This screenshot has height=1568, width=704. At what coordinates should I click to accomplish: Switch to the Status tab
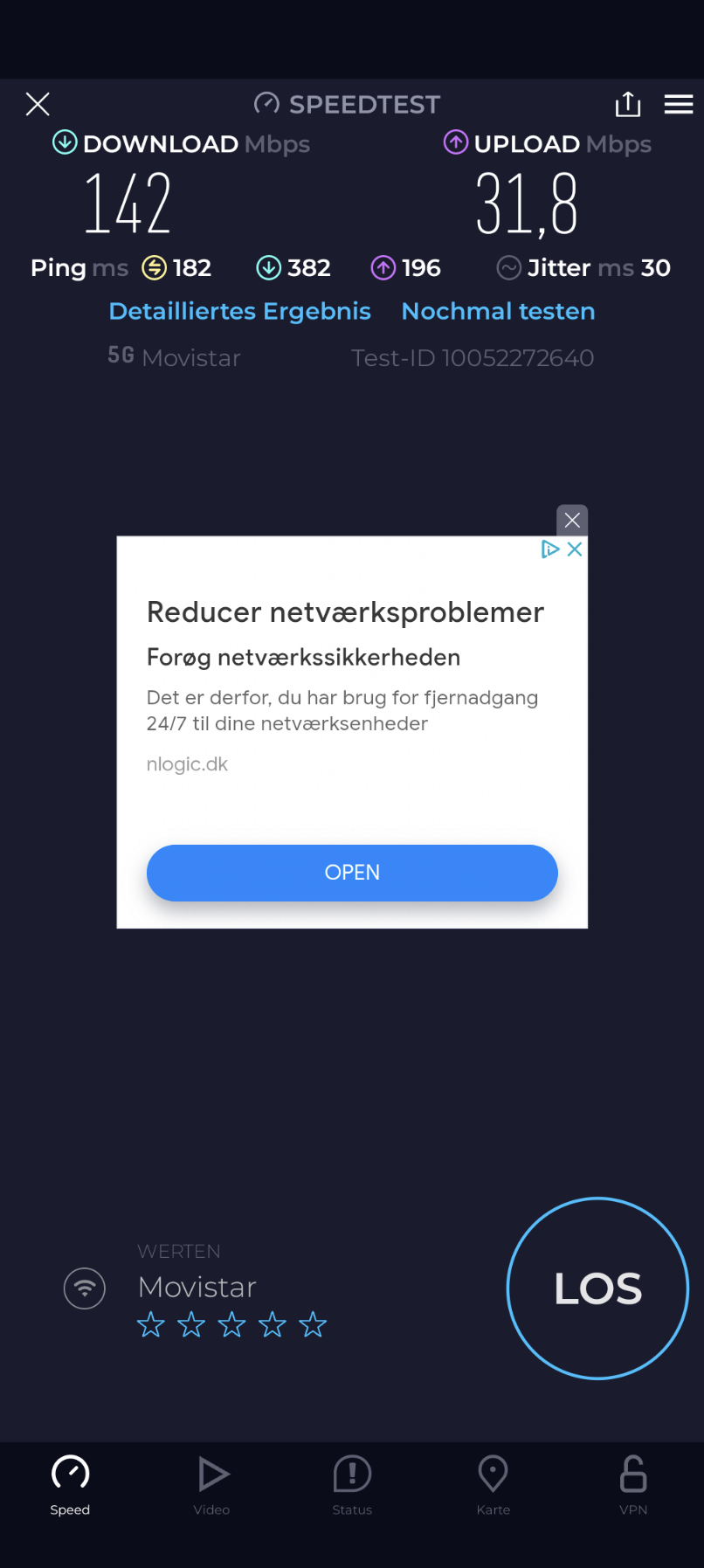point(352,1483)
